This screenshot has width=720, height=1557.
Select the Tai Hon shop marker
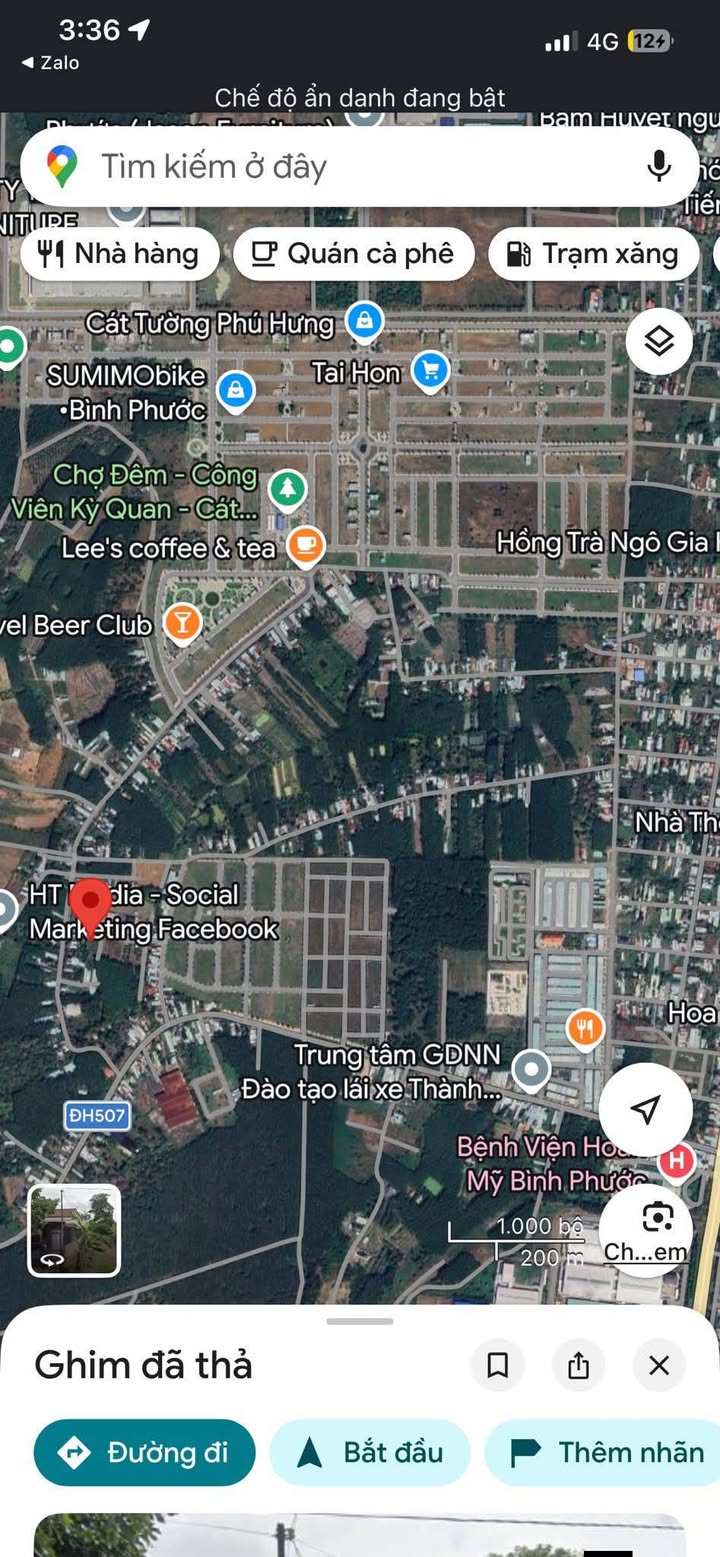pyautogui.click(x=431, y=370)
